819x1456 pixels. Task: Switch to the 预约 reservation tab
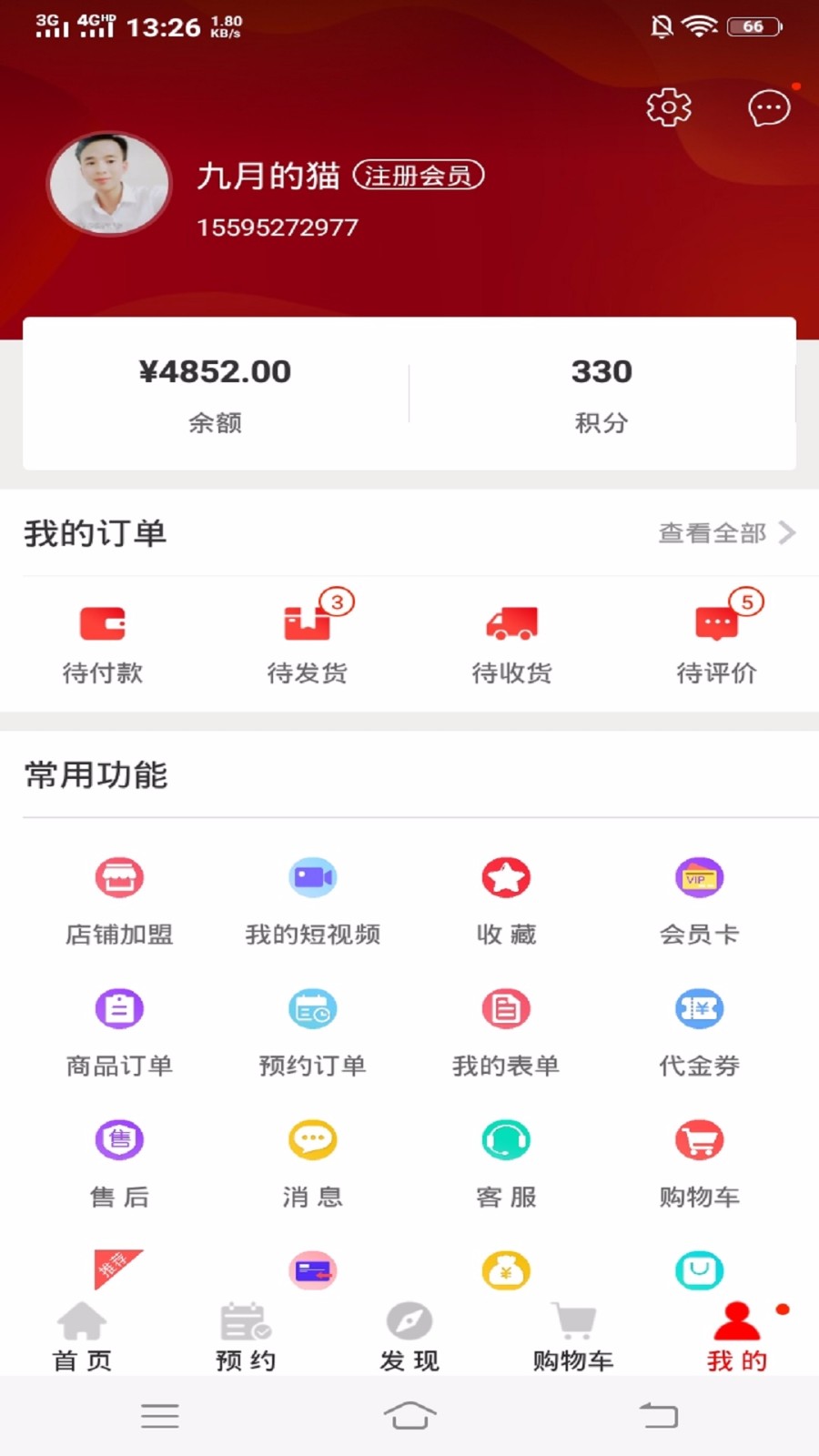click(x=244, y=1338)
